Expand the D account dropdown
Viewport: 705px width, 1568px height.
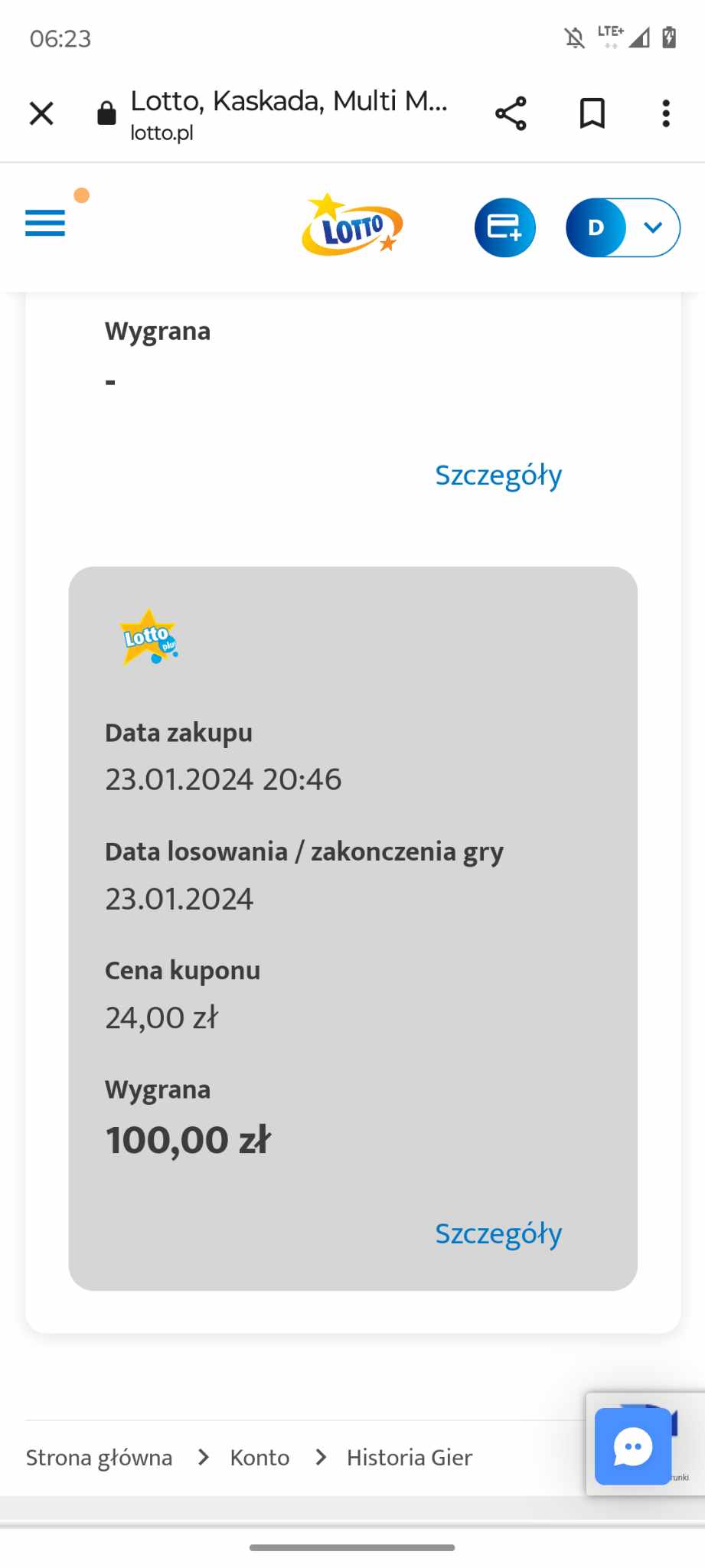tap(651, 227)
